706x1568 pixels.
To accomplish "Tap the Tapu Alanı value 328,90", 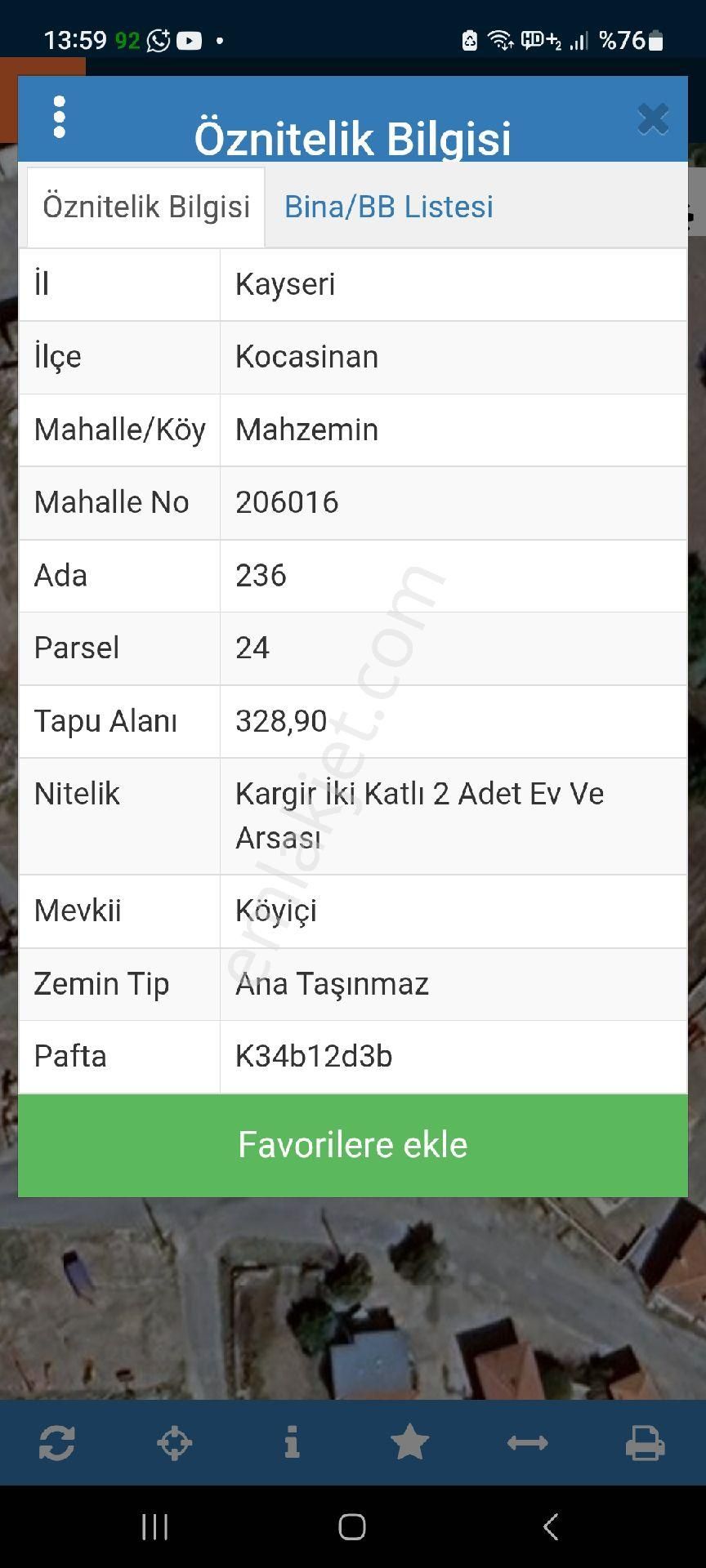I will pos(280,721).
